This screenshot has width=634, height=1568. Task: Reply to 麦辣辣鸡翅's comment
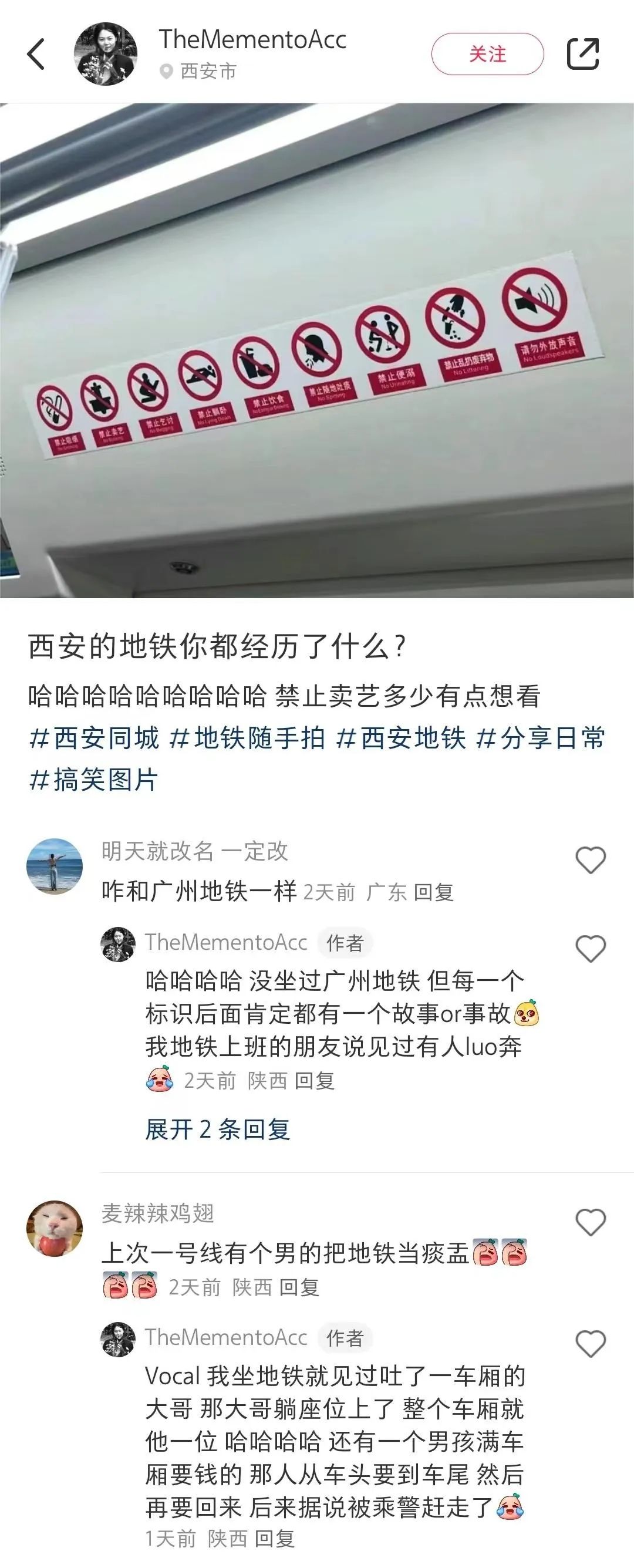[298, 1287]
